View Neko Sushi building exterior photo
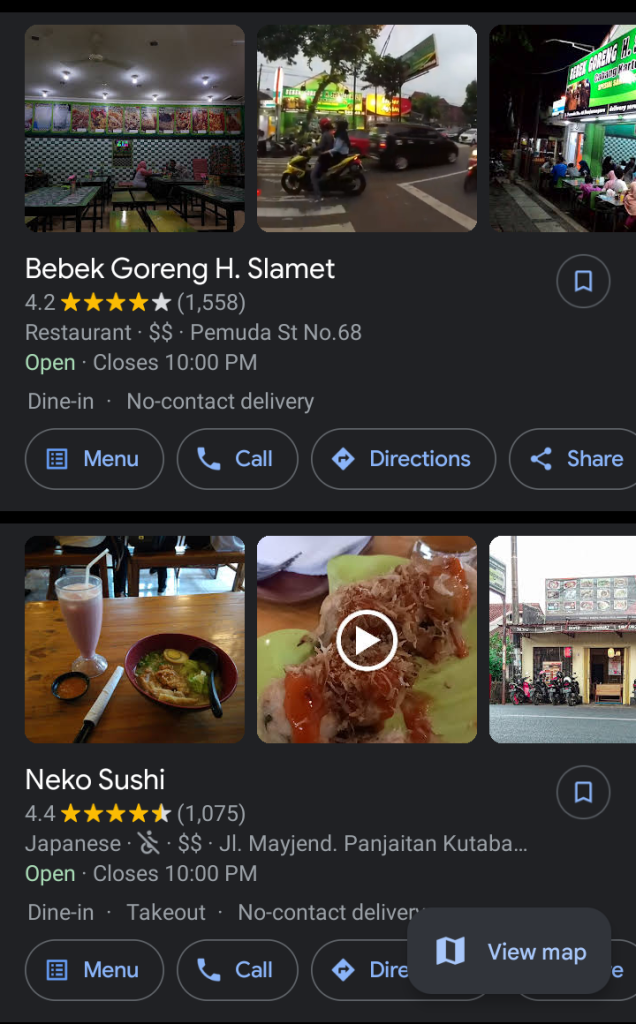The width and height of the screenshot is (636, 1024). pyautogui.click(x=562, y=639)
